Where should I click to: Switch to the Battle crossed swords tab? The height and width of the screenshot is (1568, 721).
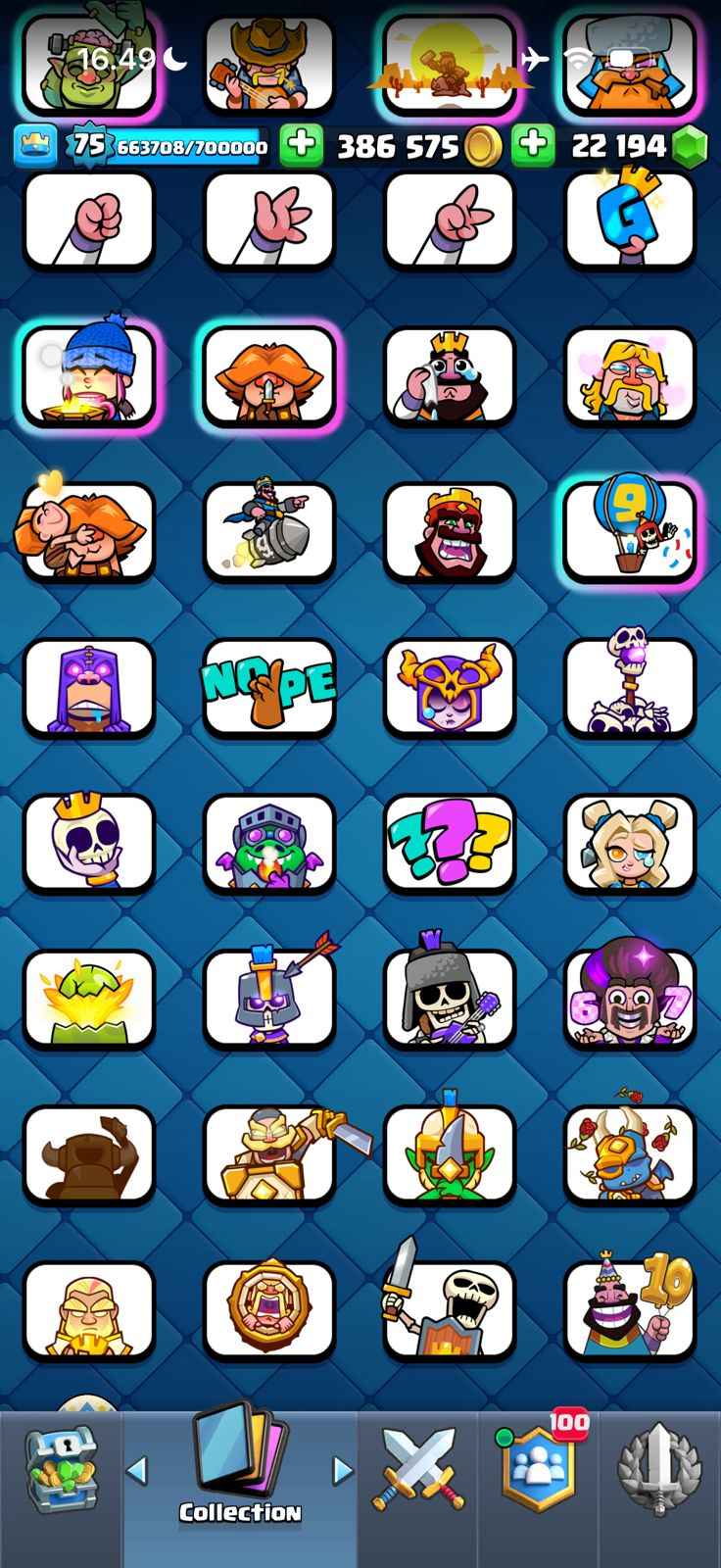coord(417,1472)
